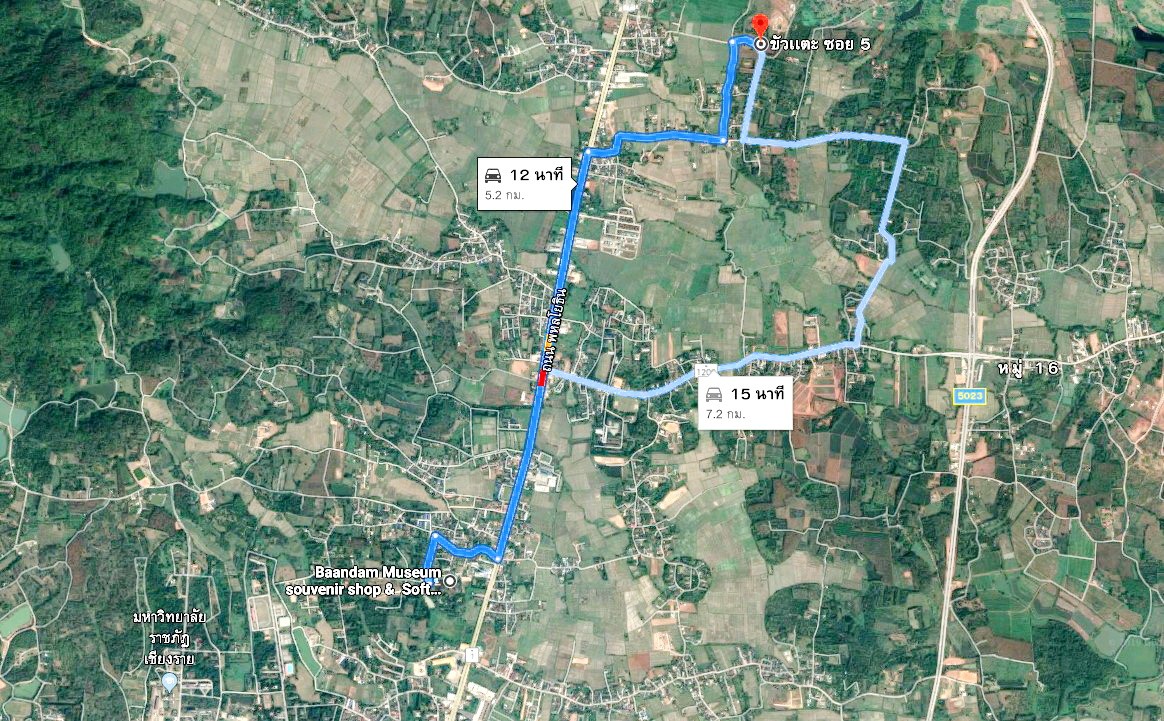This screenshot has height=721, width=1164.
Task: Open the มหาวิทยาลัยราชภัฏเชียงราย place marker
Action: (x=170, y=682)
